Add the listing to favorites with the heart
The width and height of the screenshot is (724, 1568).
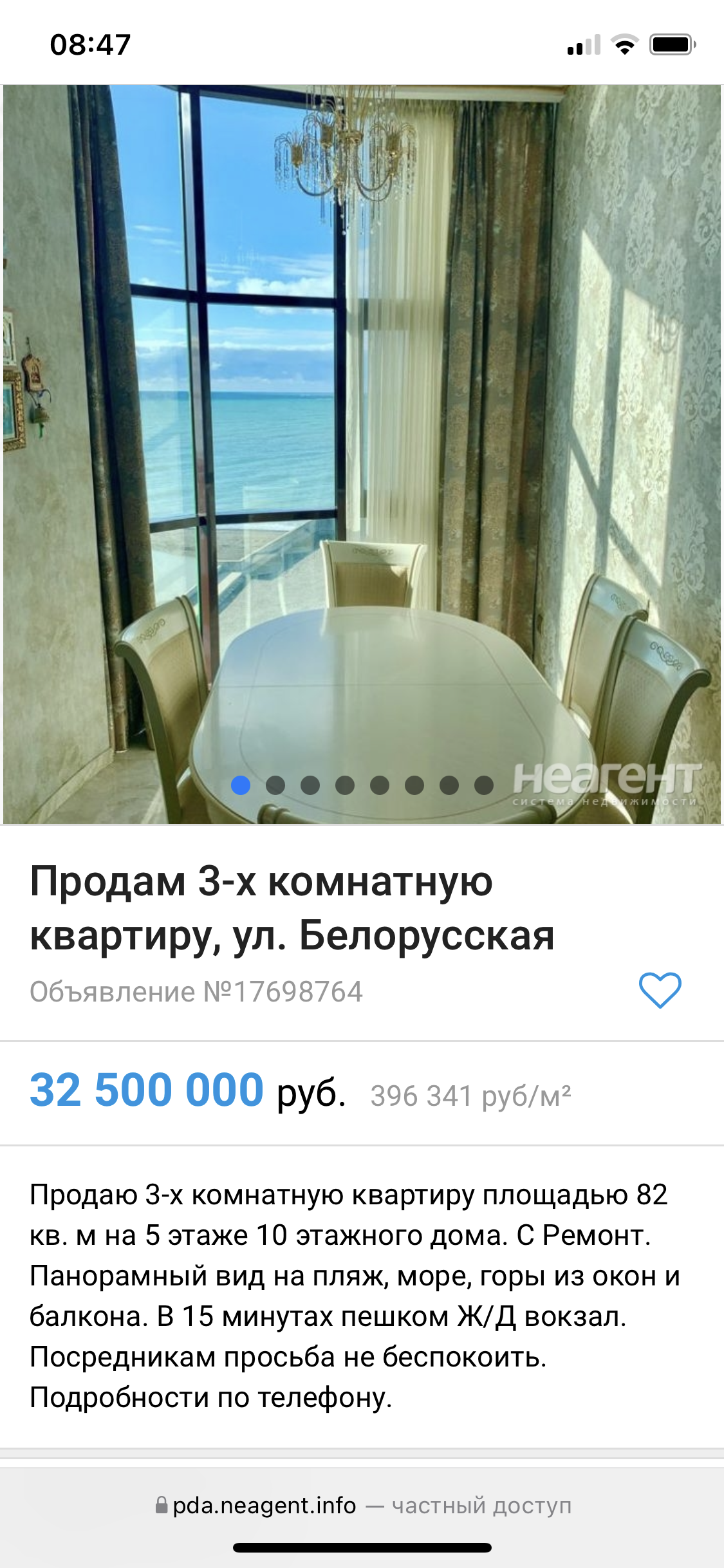[x=660, y=990]
